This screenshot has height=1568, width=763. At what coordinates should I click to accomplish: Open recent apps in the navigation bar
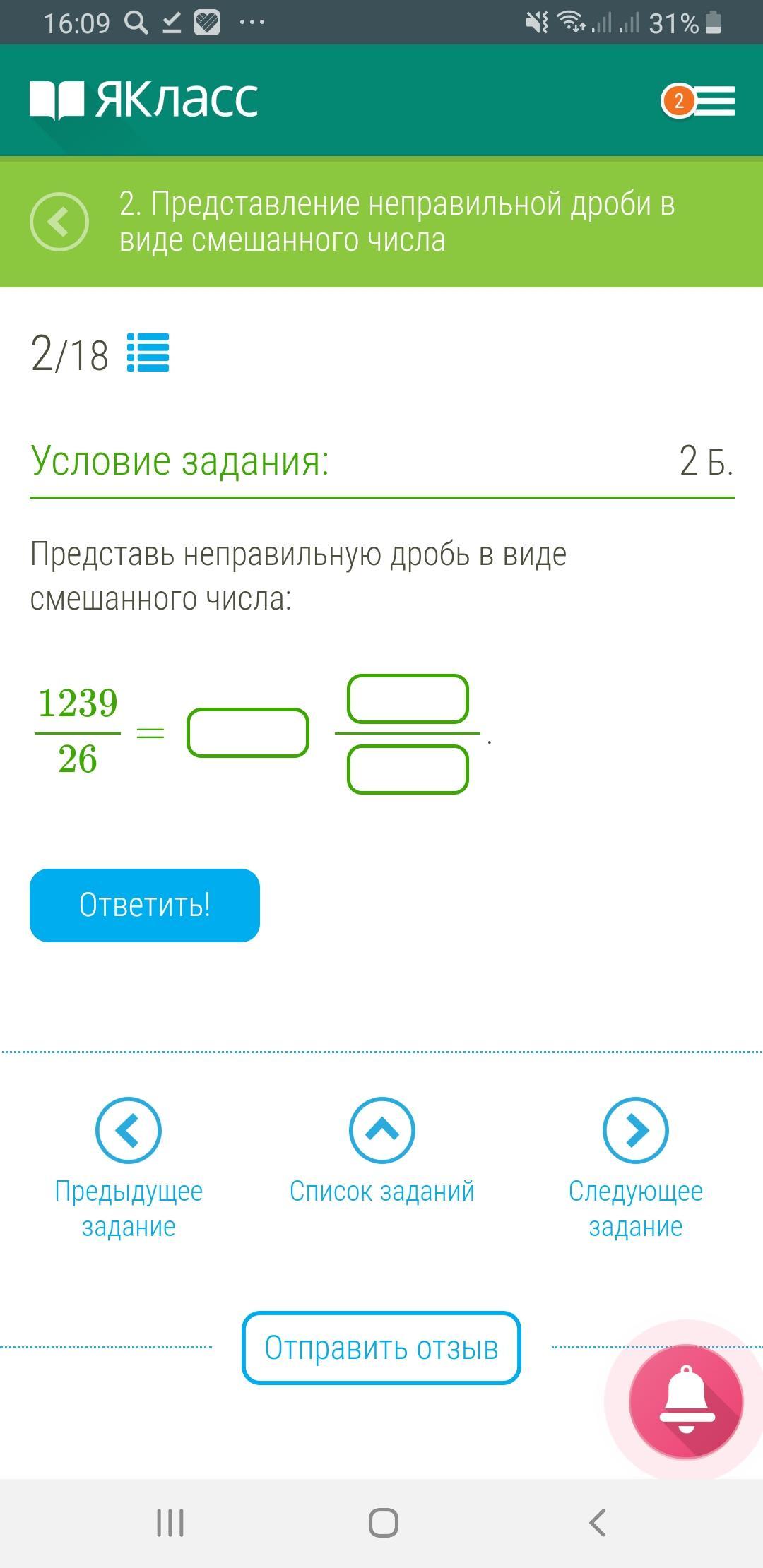170,1522
